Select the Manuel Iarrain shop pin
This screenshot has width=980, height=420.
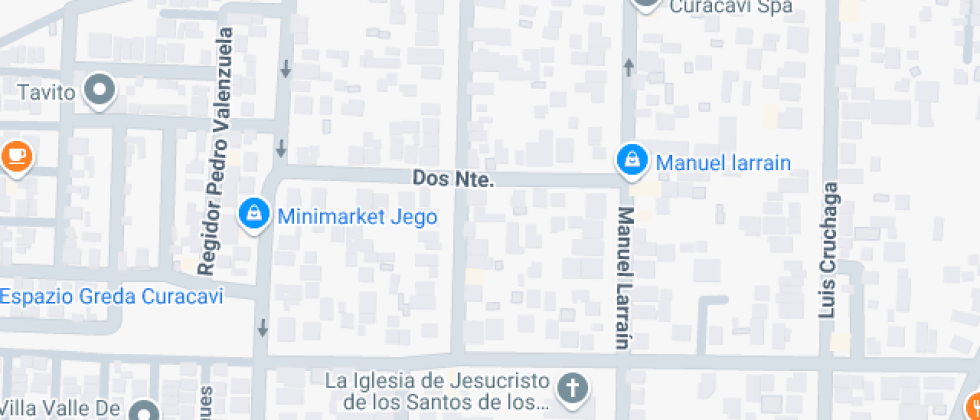click(x=631, y=160)
